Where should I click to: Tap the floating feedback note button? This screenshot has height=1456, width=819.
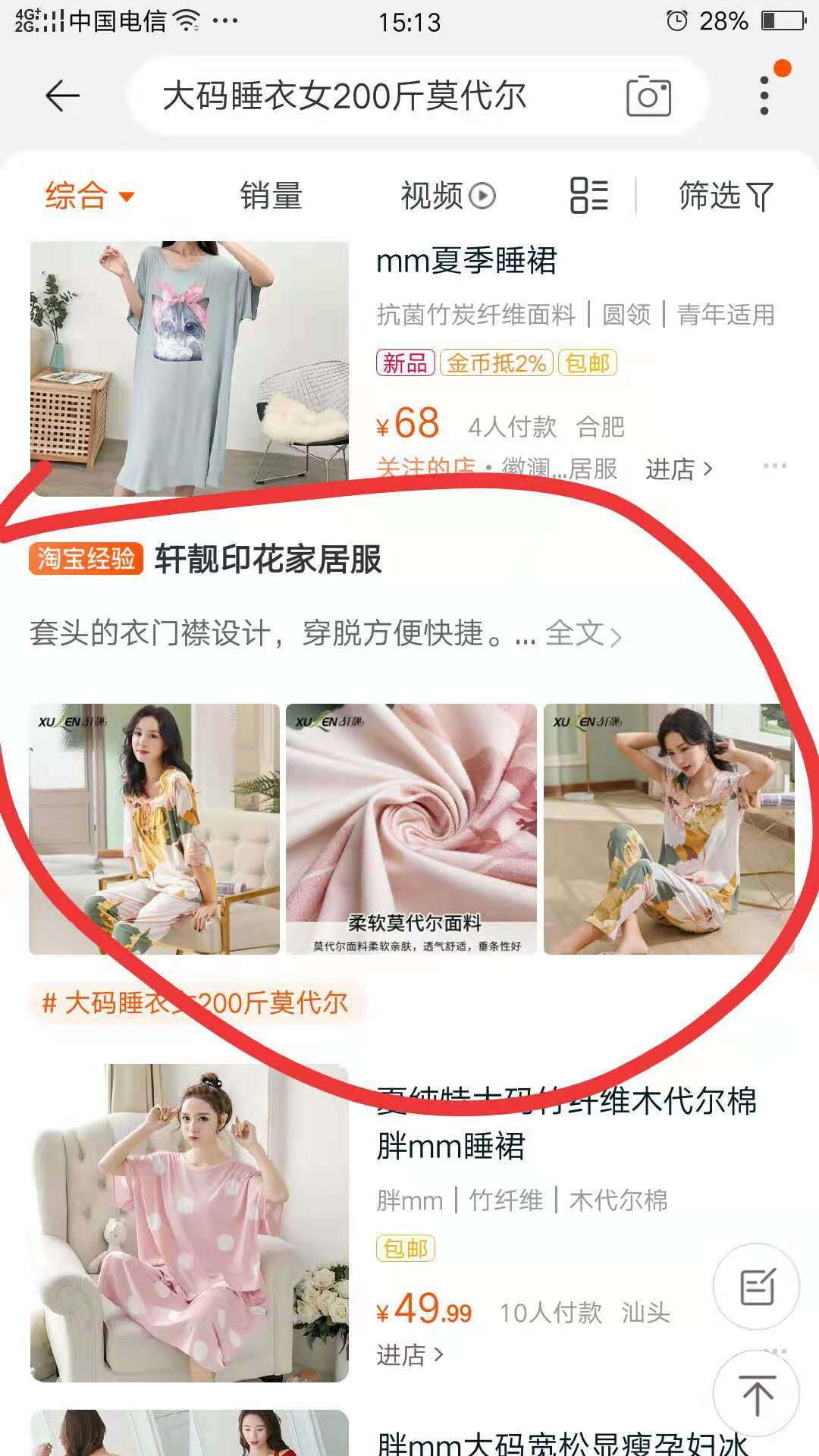(x=756, y=1286)
